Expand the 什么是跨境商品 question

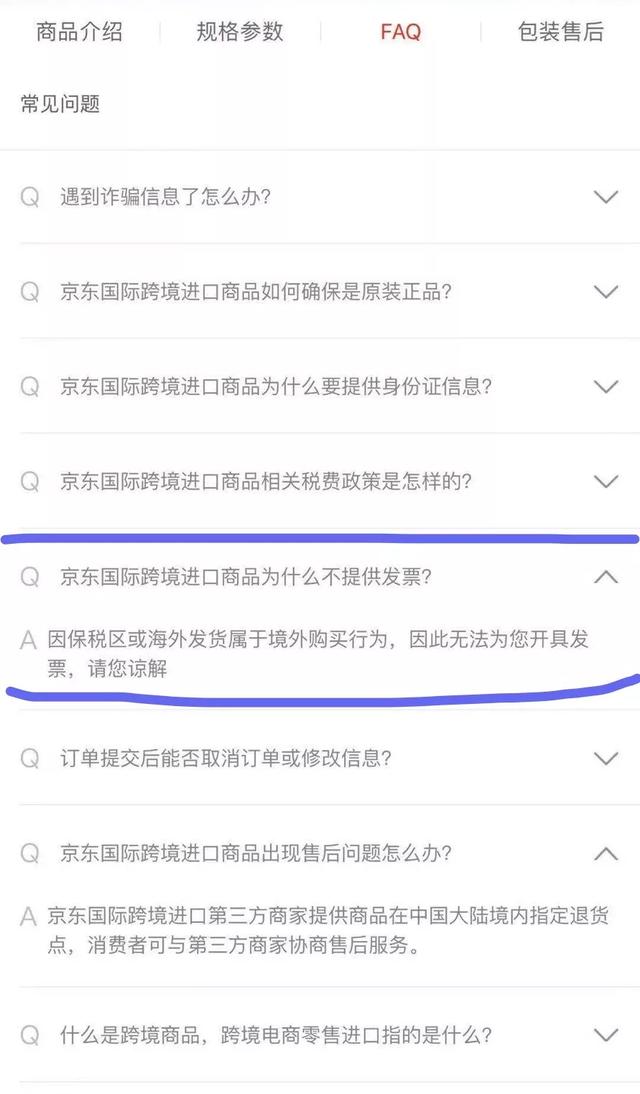pos(605,1034)
